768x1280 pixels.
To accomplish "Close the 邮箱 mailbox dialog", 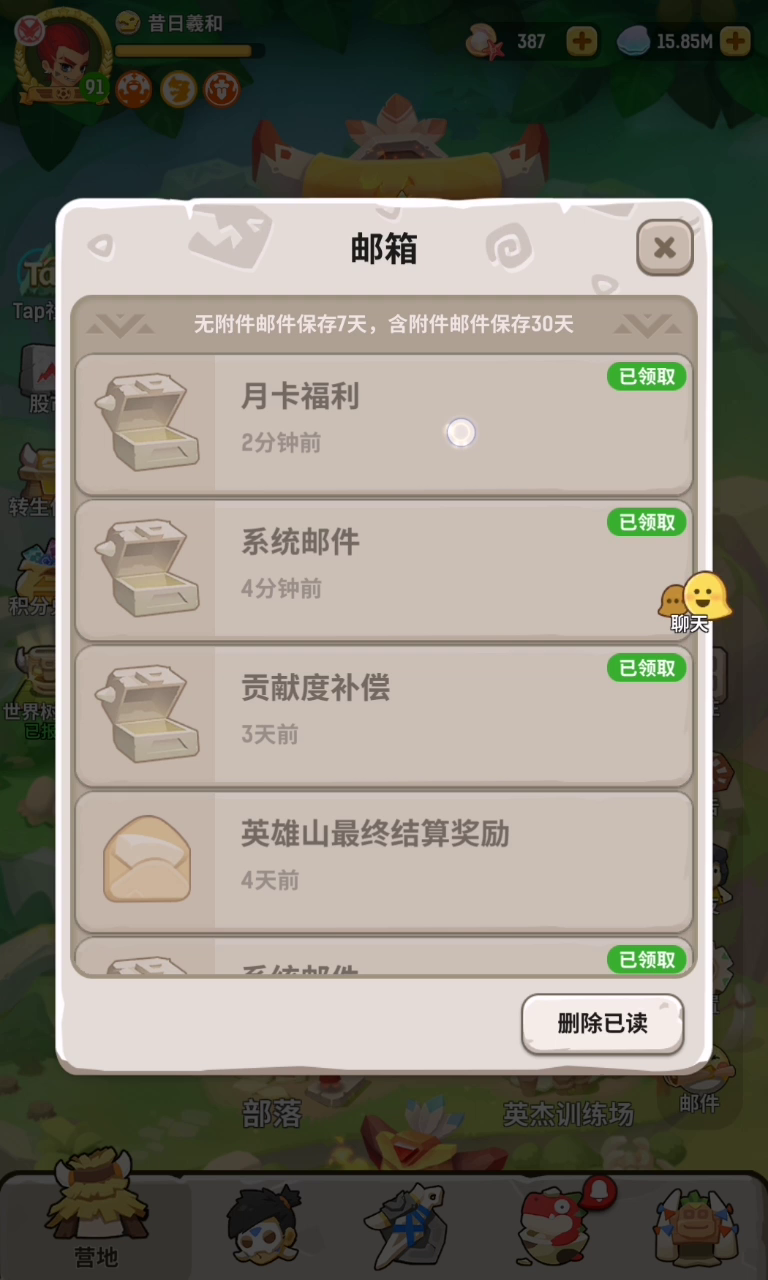I will click(664, 248).
